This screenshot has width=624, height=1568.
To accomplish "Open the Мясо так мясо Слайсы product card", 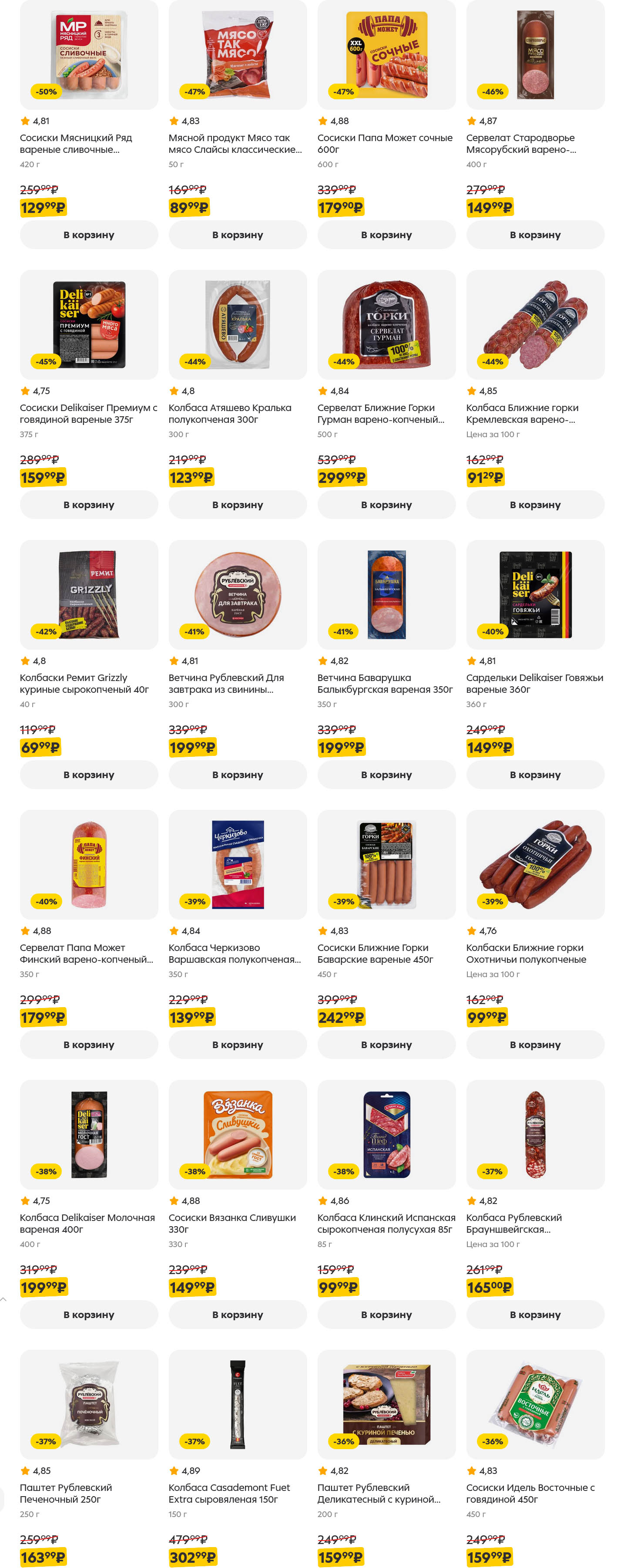I will click(x=237, y=55).
